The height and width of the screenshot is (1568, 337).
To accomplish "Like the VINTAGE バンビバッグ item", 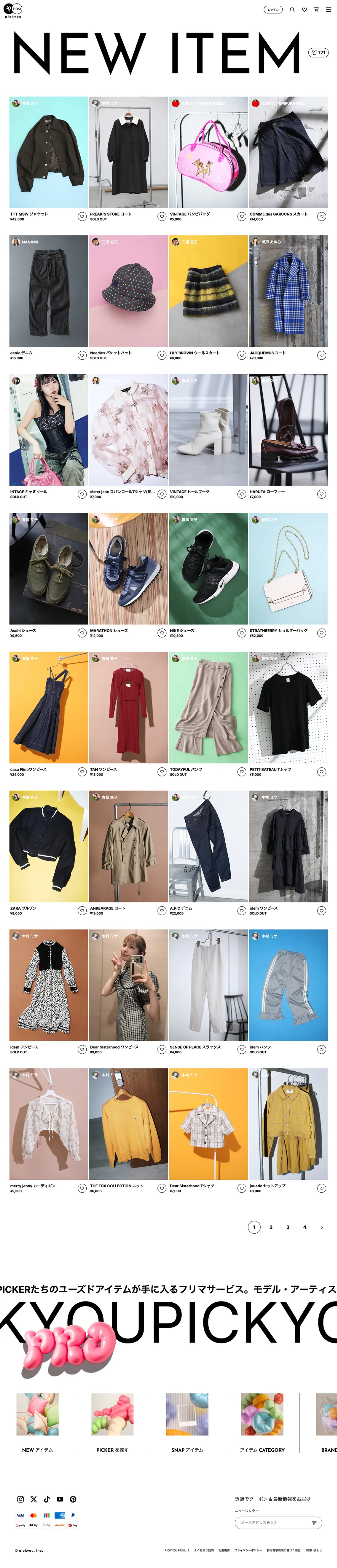I will (x=242, y=216).
